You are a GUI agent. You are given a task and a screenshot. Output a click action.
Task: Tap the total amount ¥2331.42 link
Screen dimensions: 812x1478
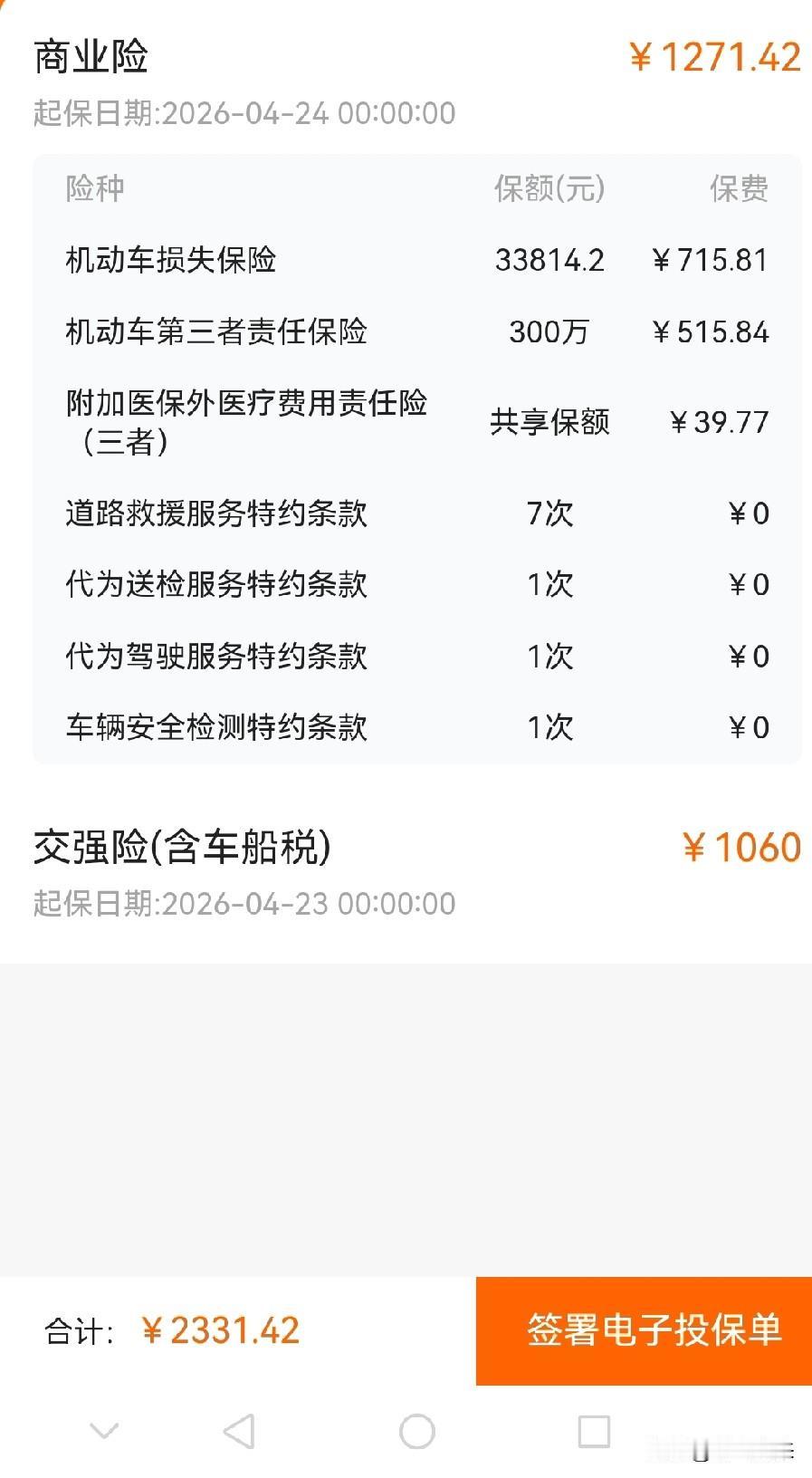click(220, 1329)
